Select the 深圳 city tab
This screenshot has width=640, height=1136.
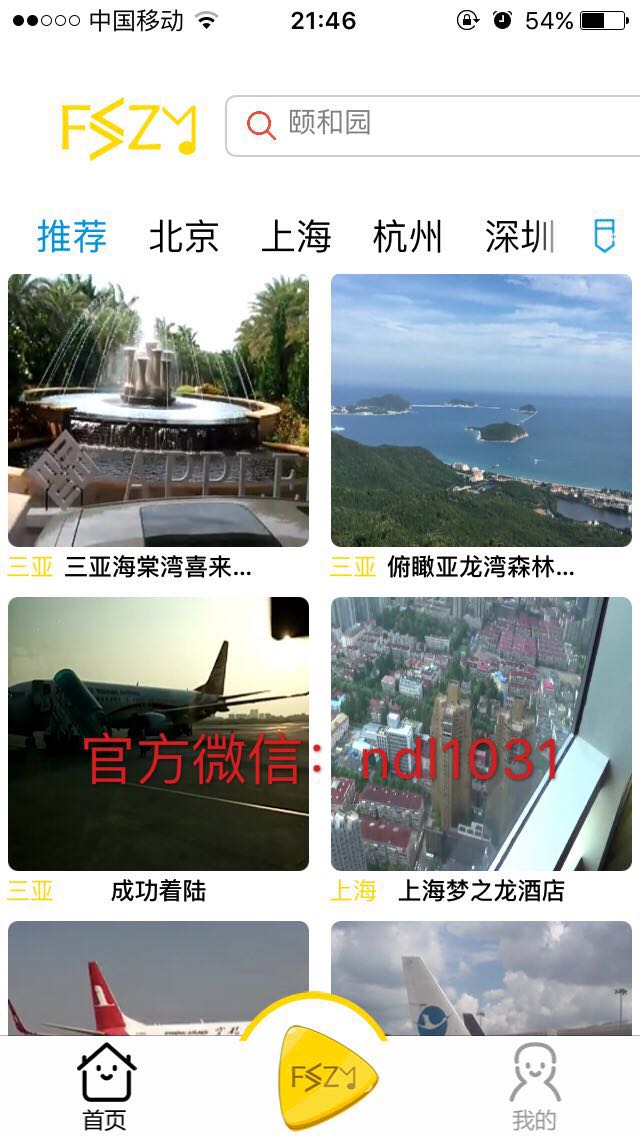point(518,237)
